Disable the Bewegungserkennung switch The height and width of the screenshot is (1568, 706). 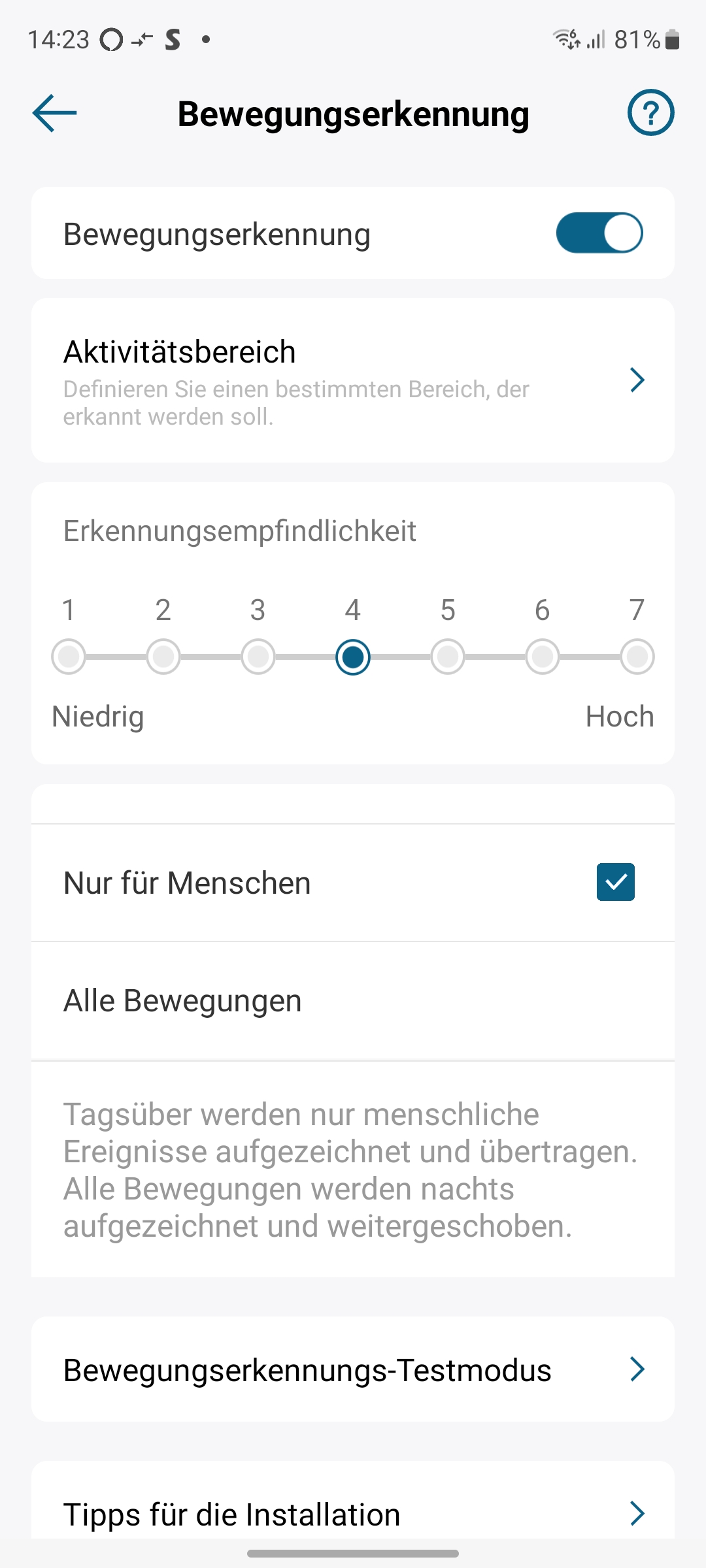(x=599, y=233)
